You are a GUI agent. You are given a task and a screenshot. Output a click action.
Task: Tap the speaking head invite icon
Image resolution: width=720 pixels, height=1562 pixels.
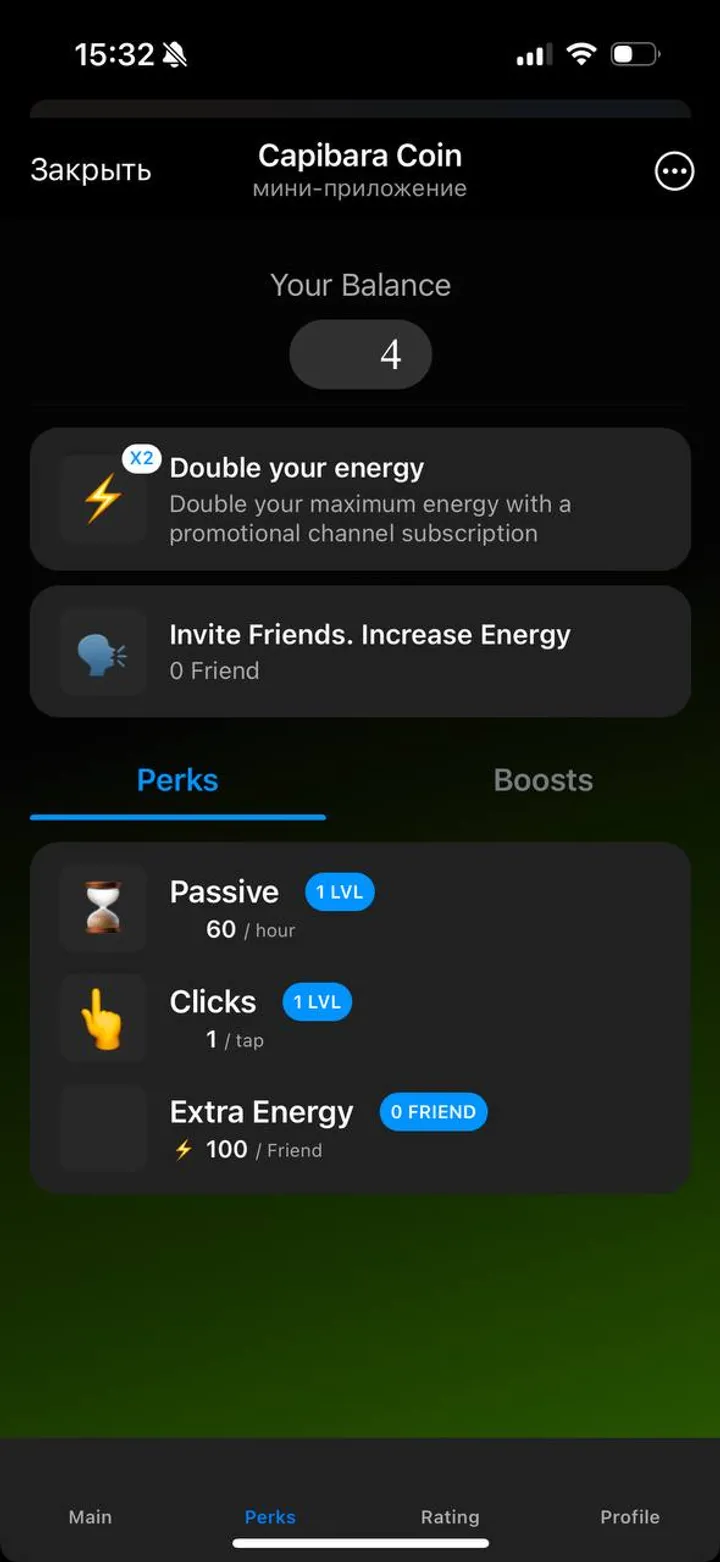pos(101,651)
